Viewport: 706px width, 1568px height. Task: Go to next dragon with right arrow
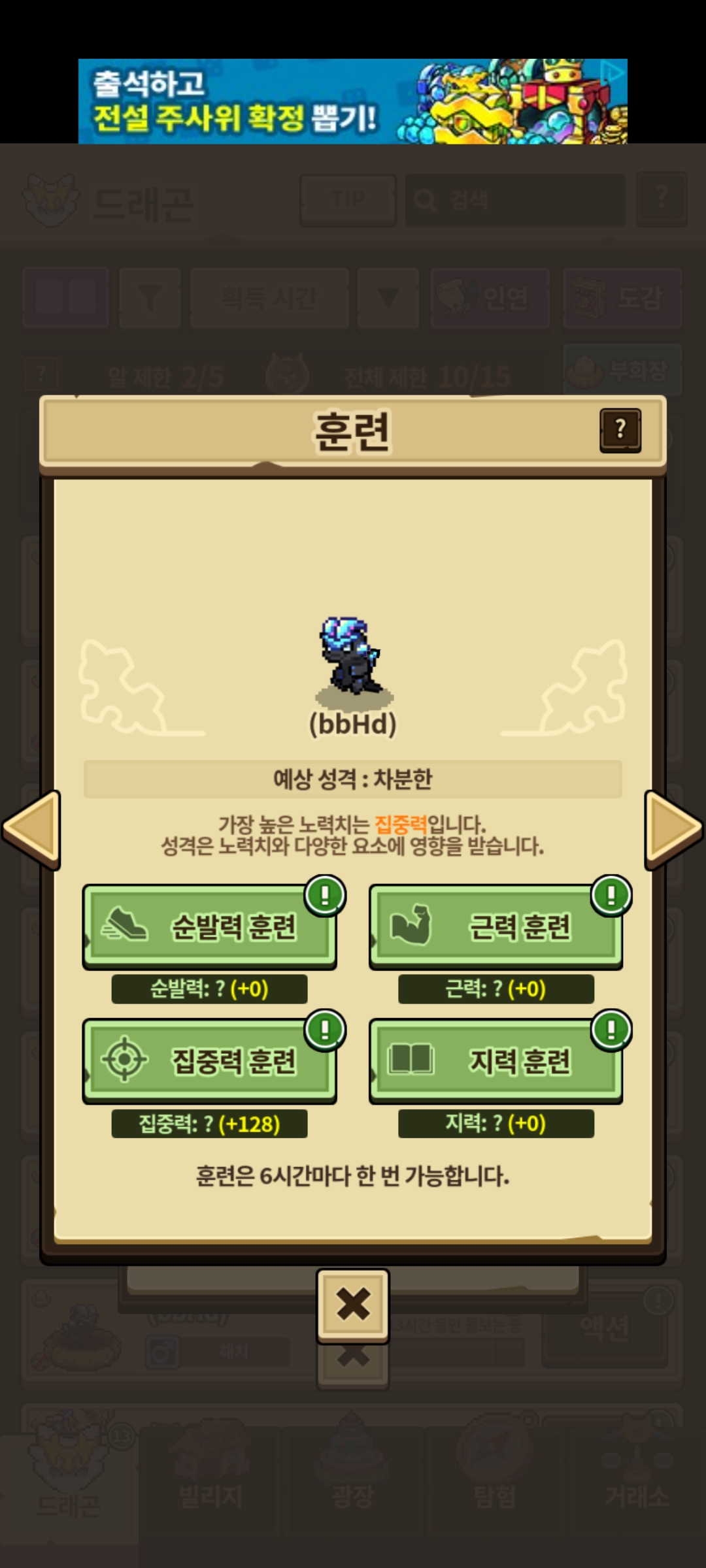point(673,829)
